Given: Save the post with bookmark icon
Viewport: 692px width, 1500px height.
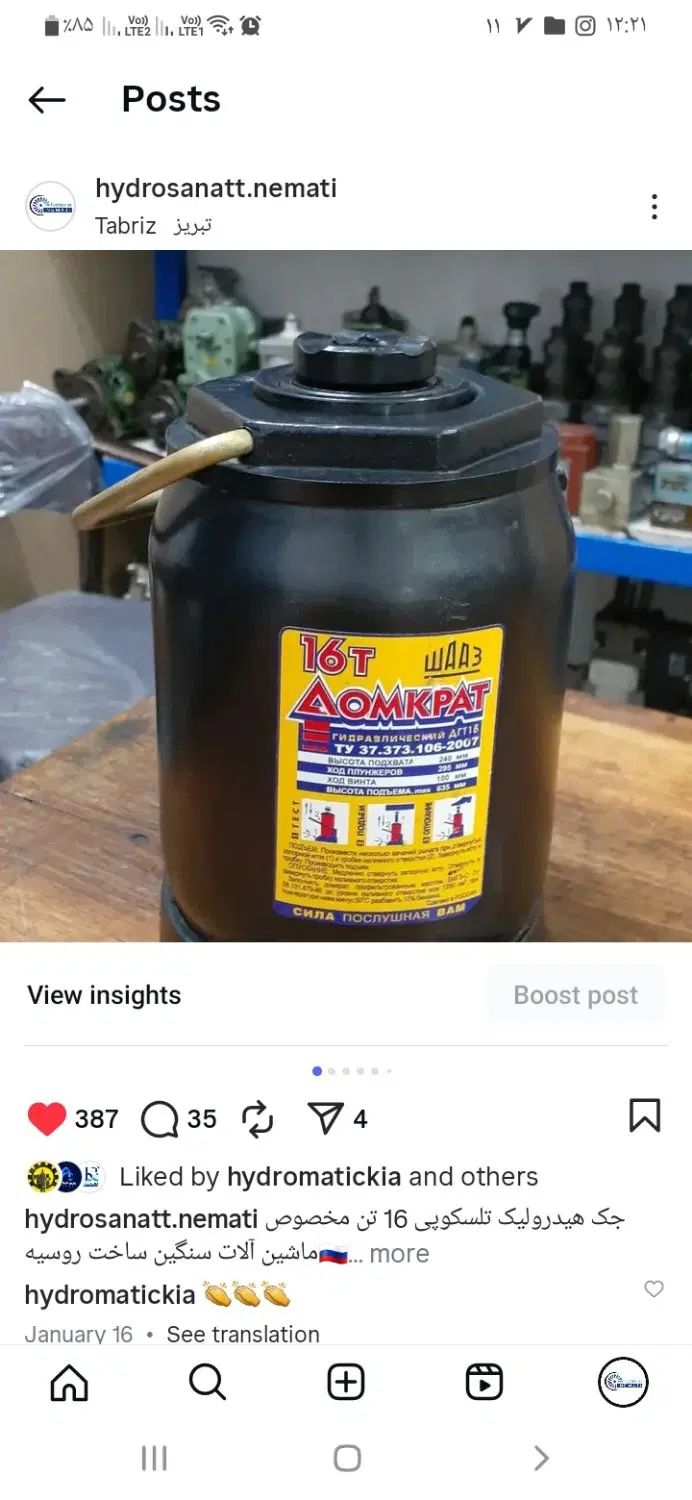Looking at the screenshot, I should pos(644,1116).
